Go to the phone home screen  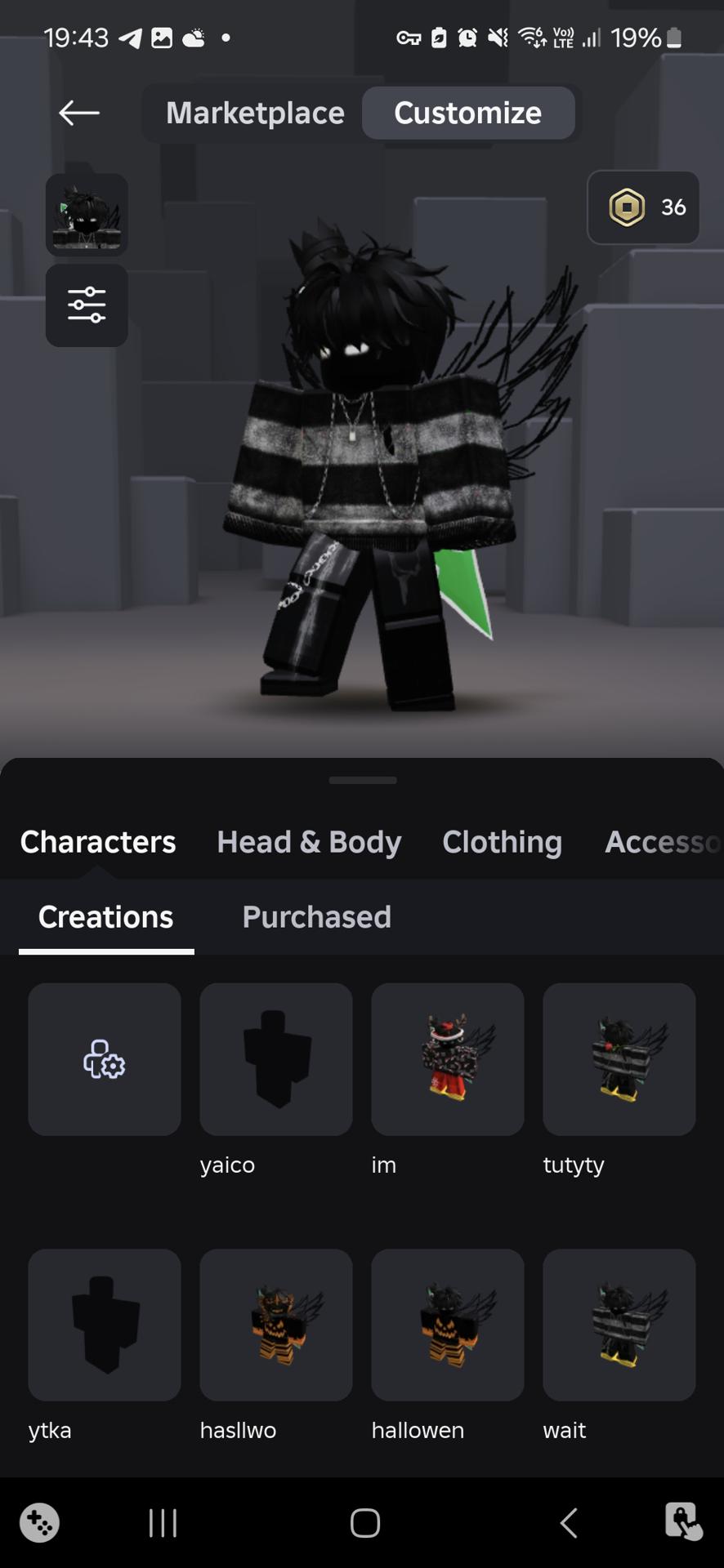point(364,1523)
